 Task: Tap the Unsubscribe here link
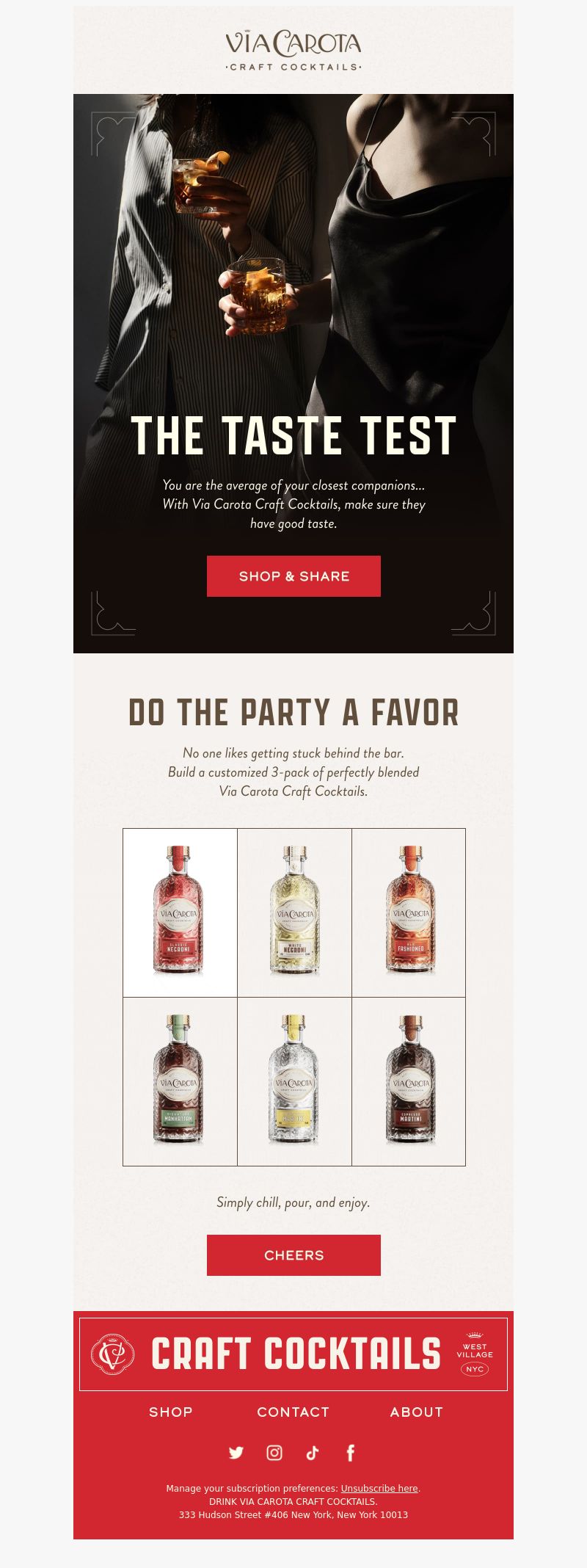click(x=379, y=1488)
